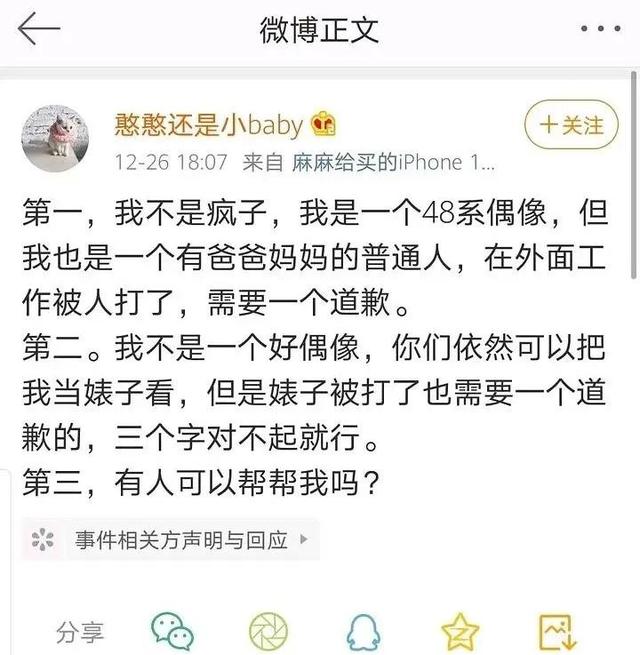Follow the user with +关注 button
The image size is (640, 655).
click(x=572, y=125)
